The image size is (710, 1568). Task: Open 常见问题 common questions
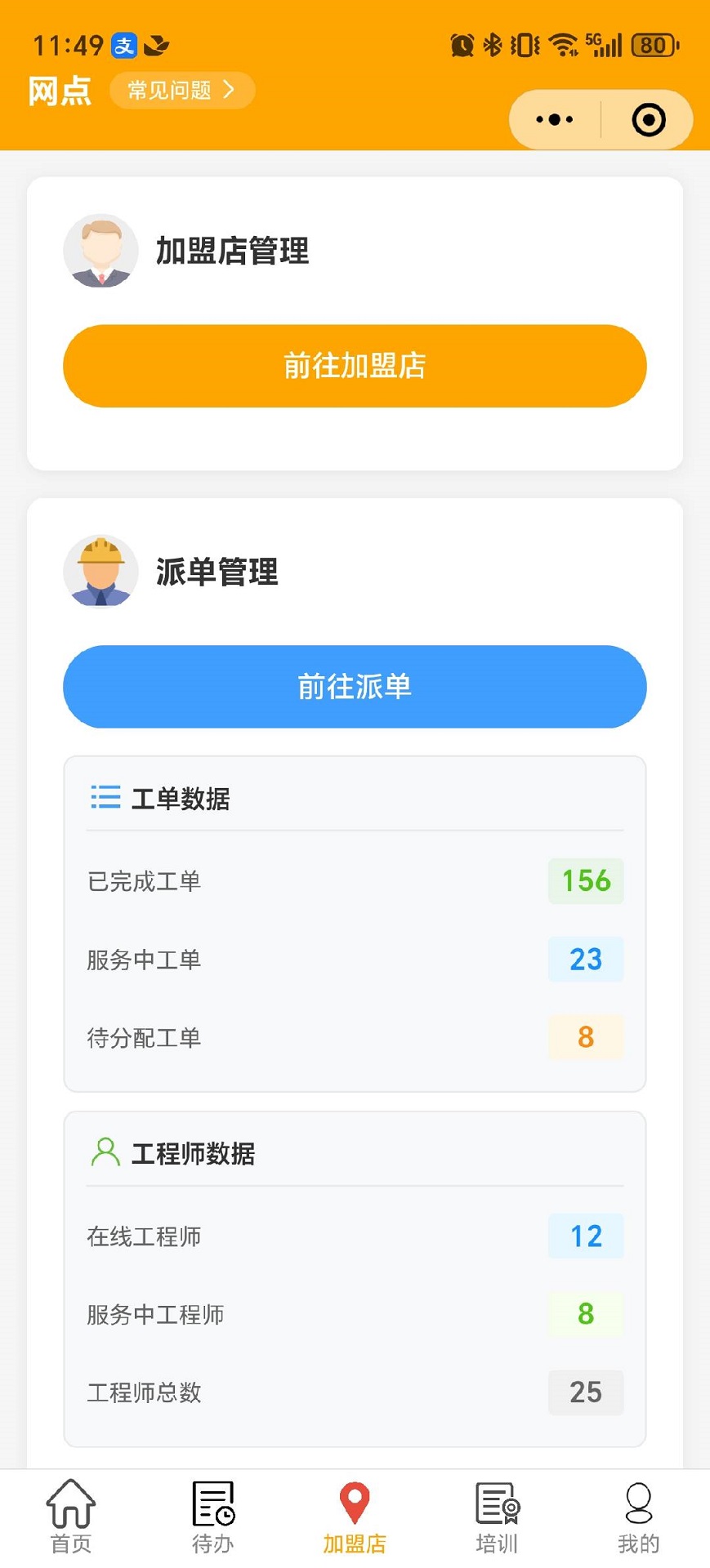point(172,91)
